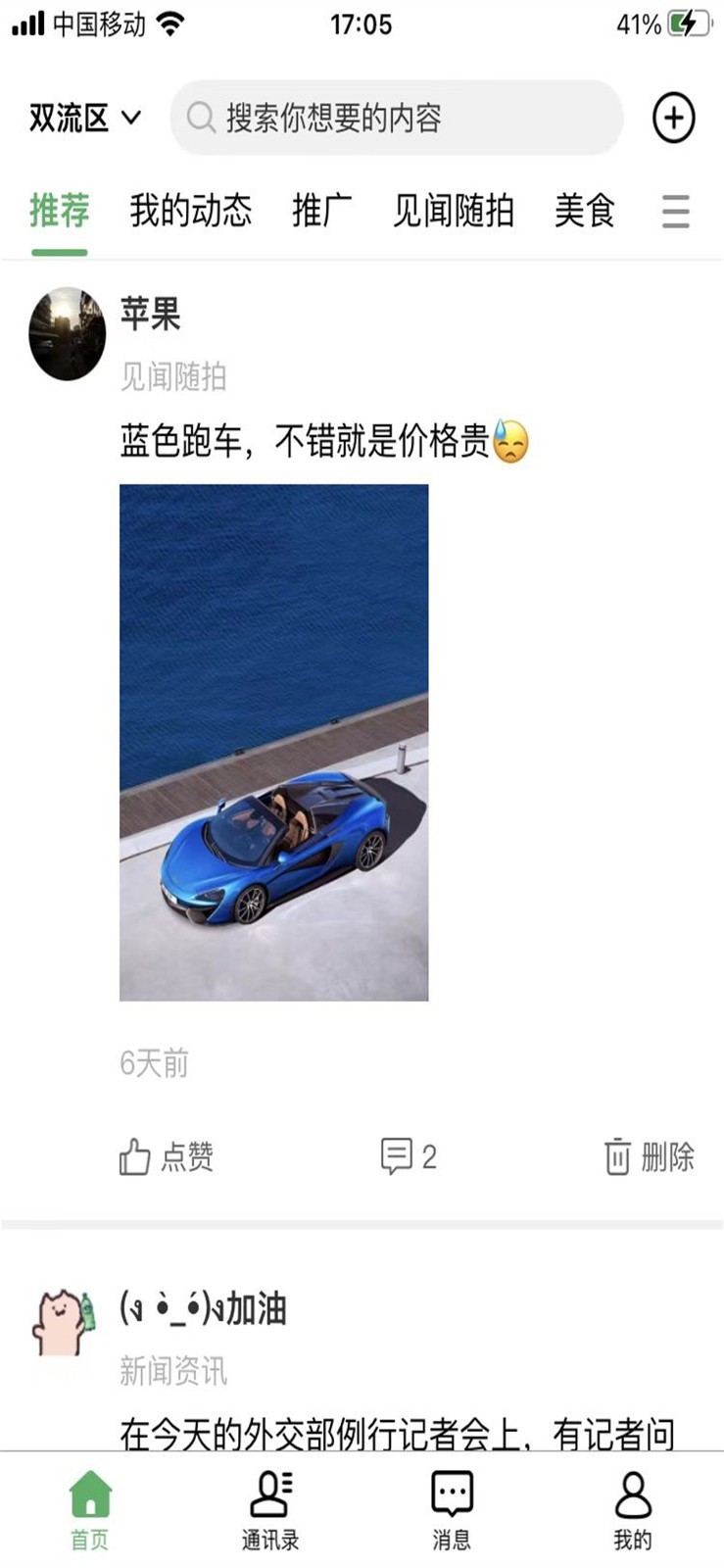Delete 苹果's sports car post
Viewport: 724px width, 1568px height.
649,1156
